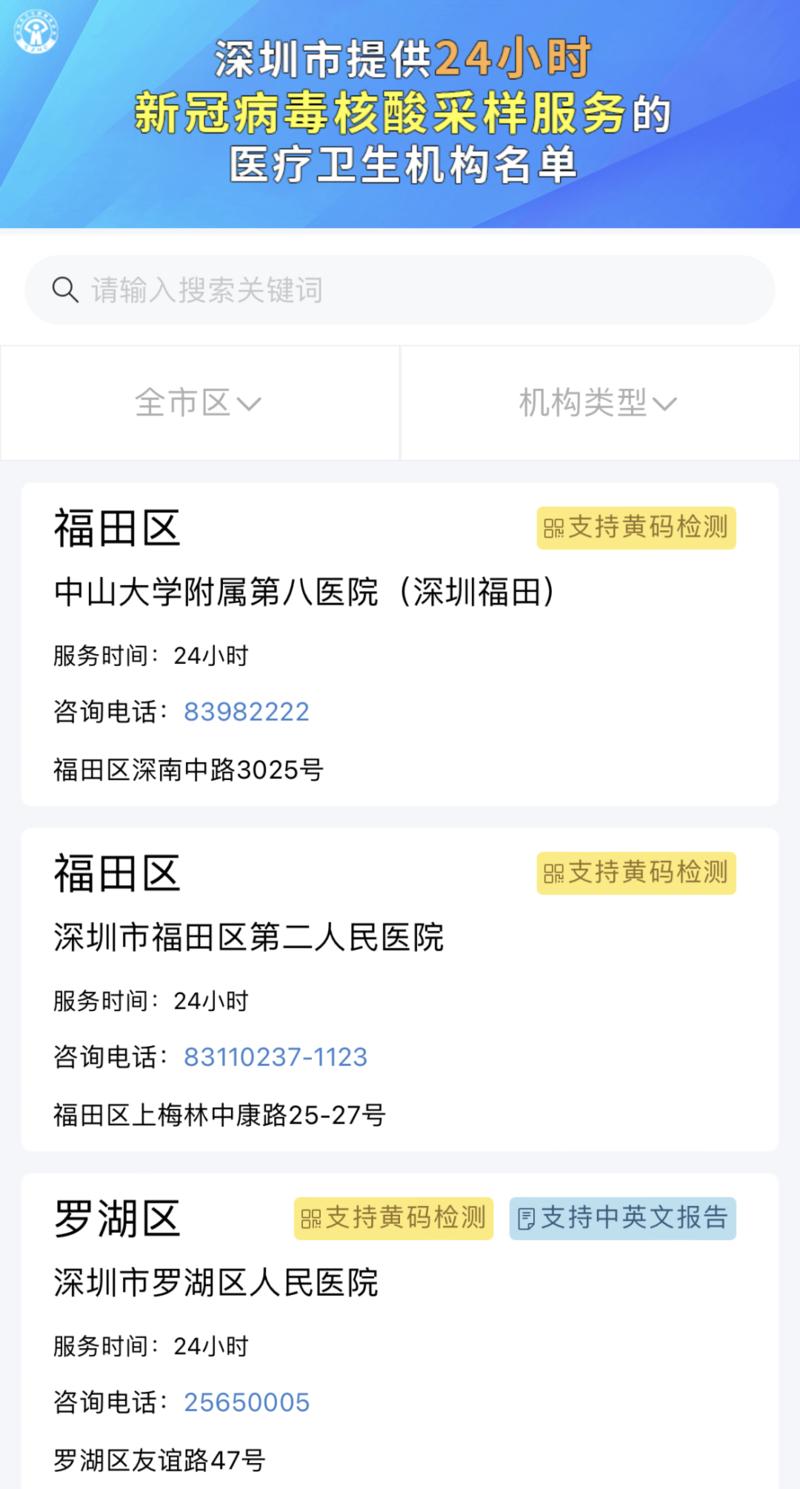This screenshot has height=1489, width=800.
Task: Dial the 25650005 consultation number
Action: pyautogui.click(x=246, y=1402)
